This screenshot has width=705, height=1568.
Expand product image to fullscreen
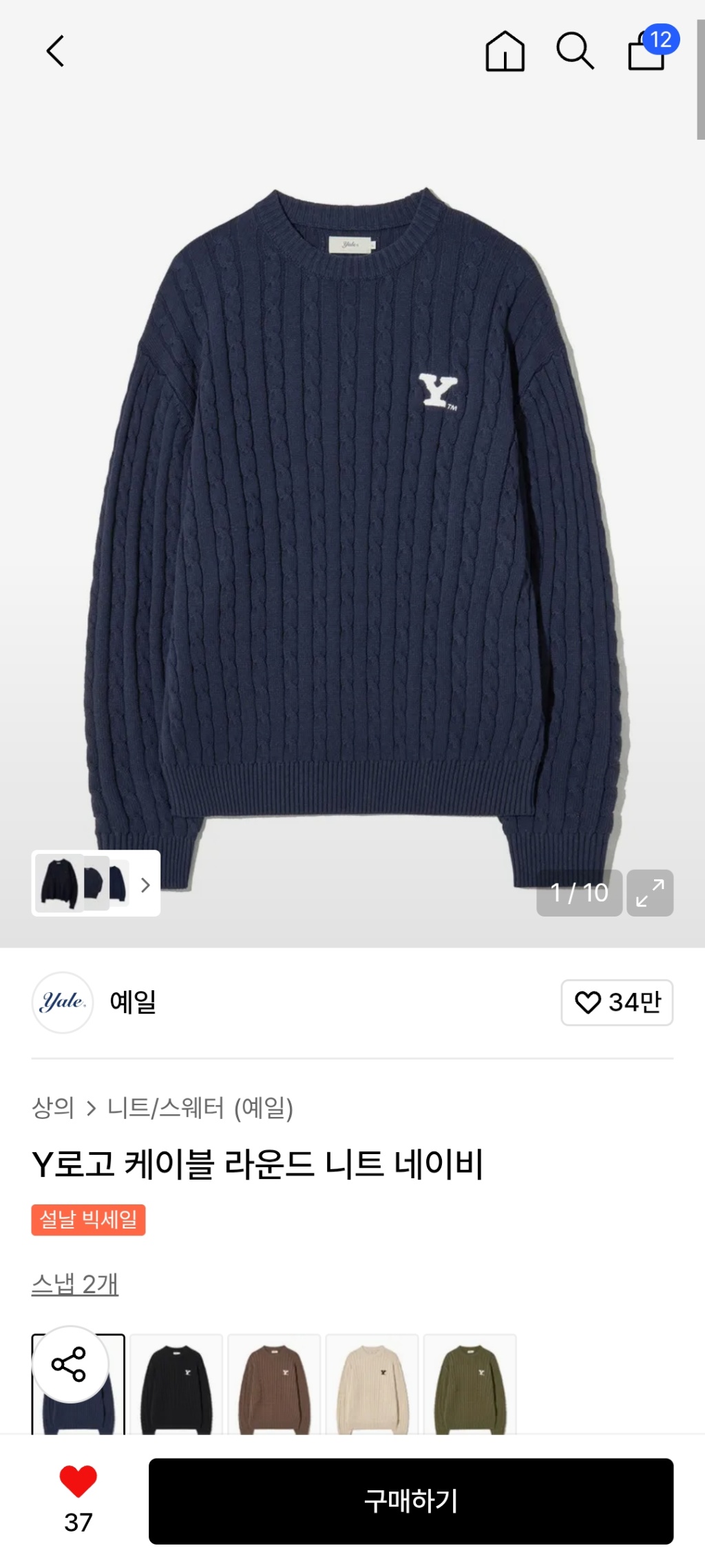[x=649, y=892]
